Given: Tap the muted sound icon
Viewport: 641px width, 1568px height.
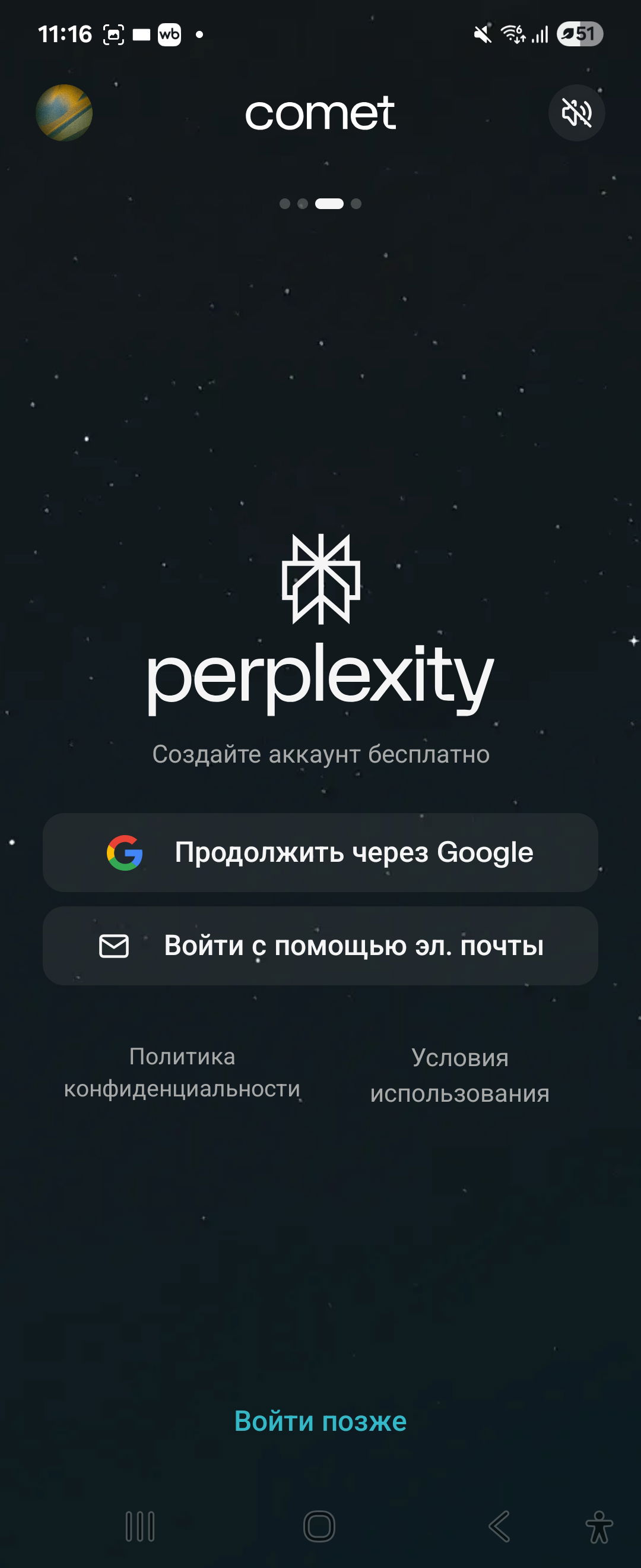Looking at the screenshot, I should pyautogui.click(x=576, y=113).
